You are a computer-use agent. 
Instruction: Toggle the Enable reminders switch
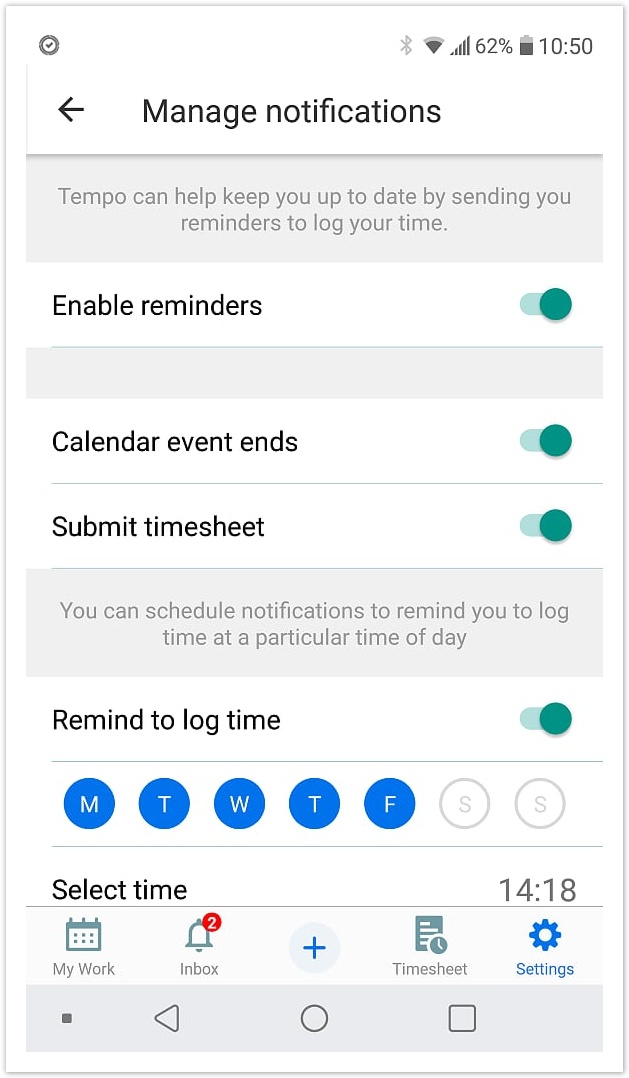[546, 305]
